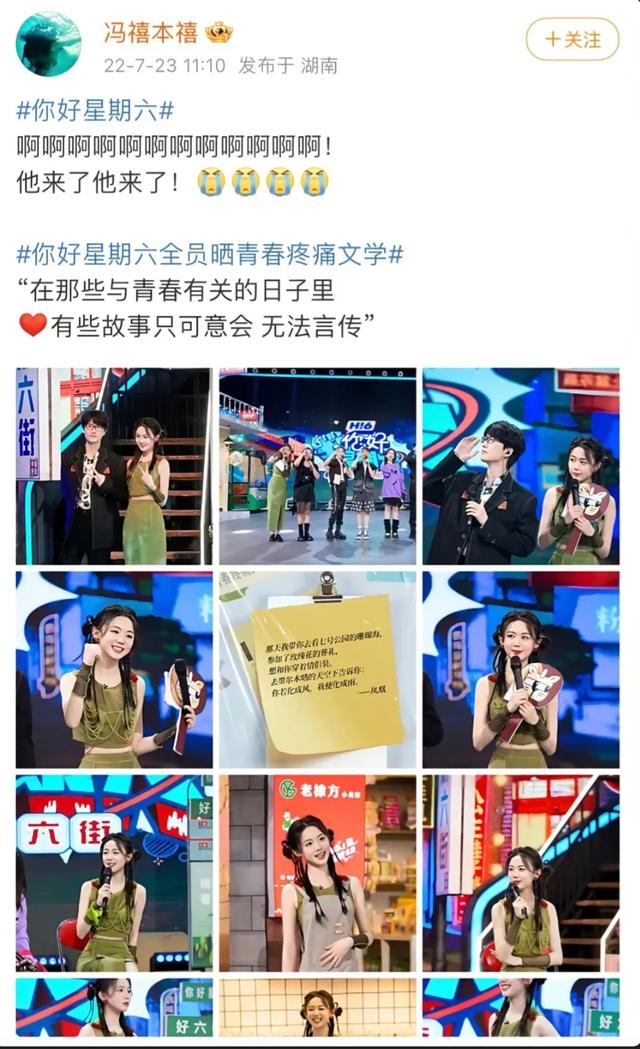Open photo of man in glasses saluting
The image size is (640, 1049).
click(520, 465)
